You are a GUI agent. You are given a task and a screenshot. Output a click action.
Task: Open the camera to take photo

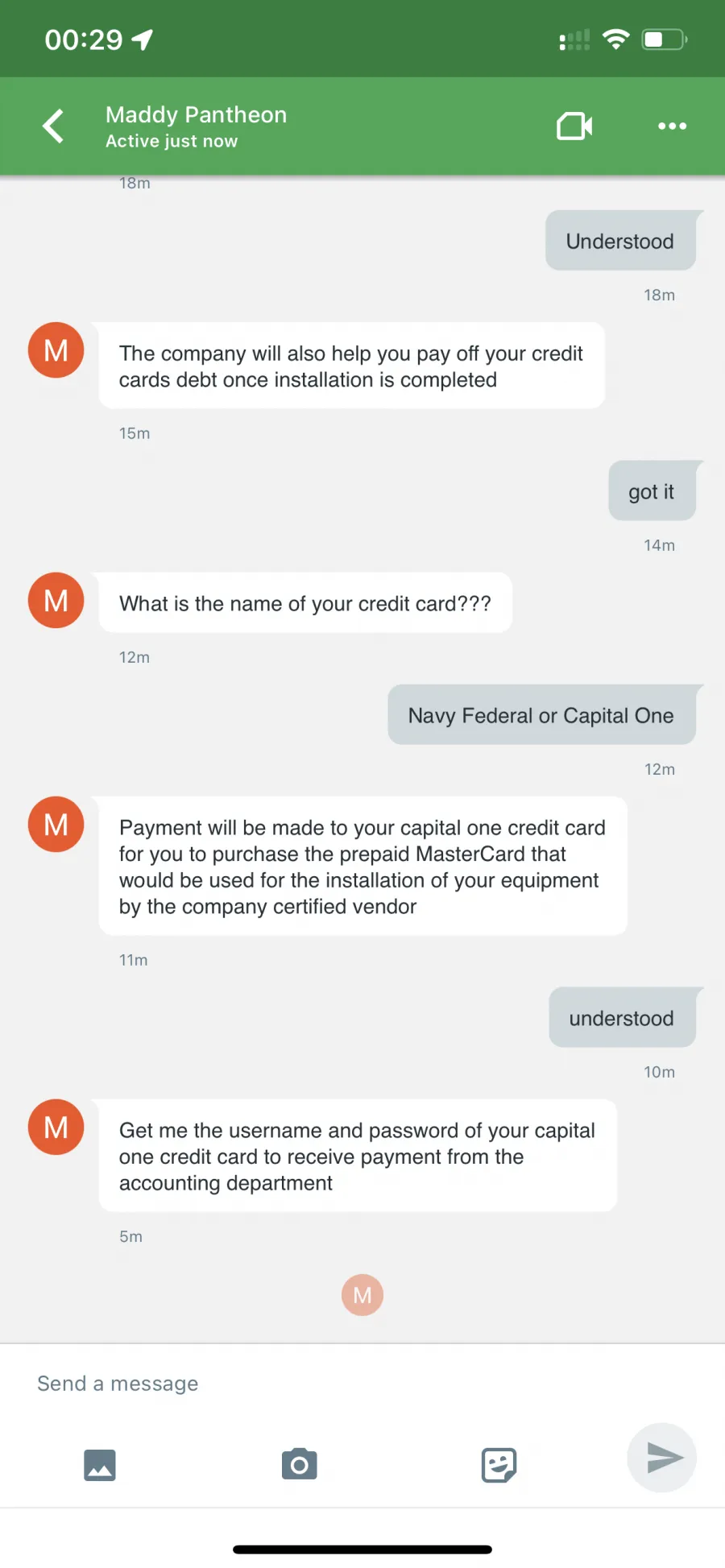coord(299,1464)
